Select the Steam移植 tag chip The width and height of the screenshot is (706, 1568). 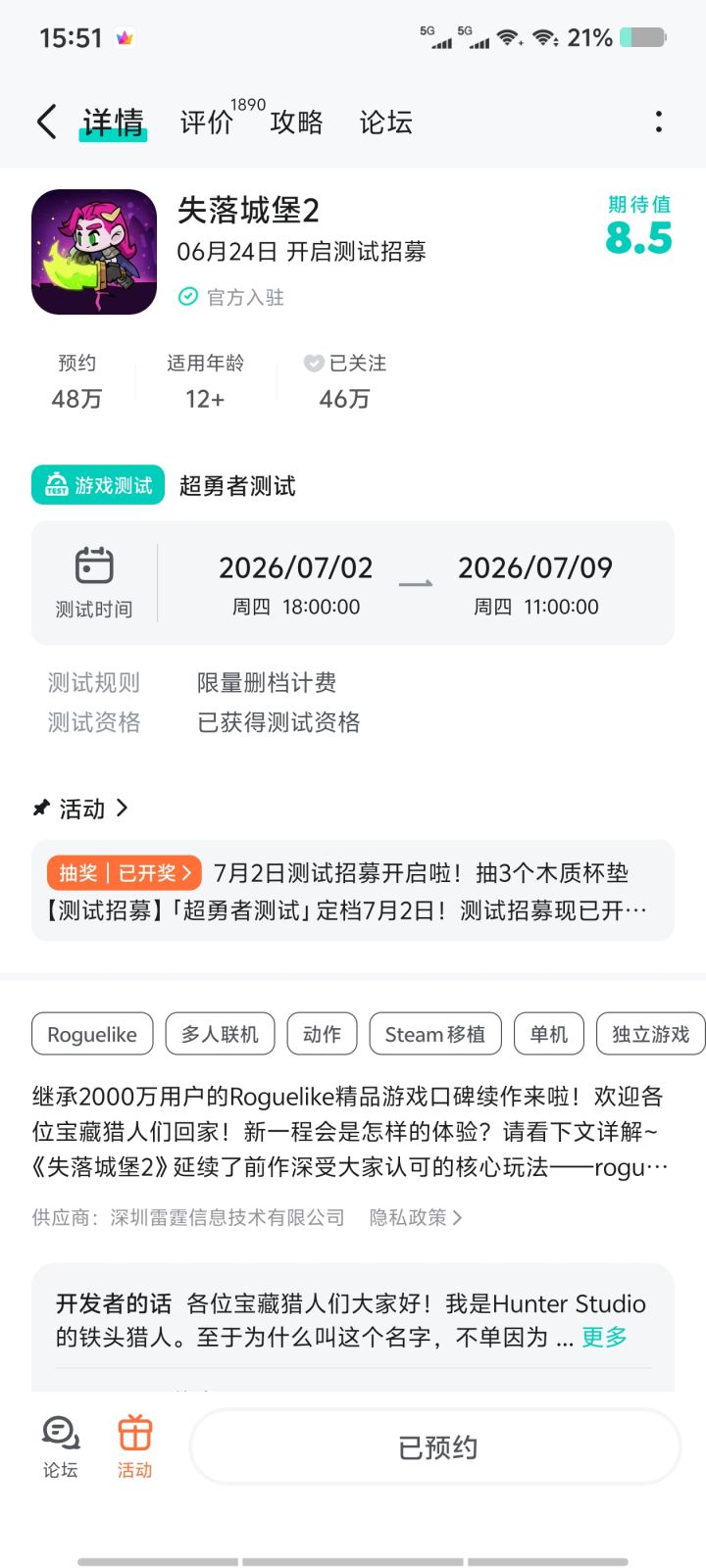[435, 1034]
